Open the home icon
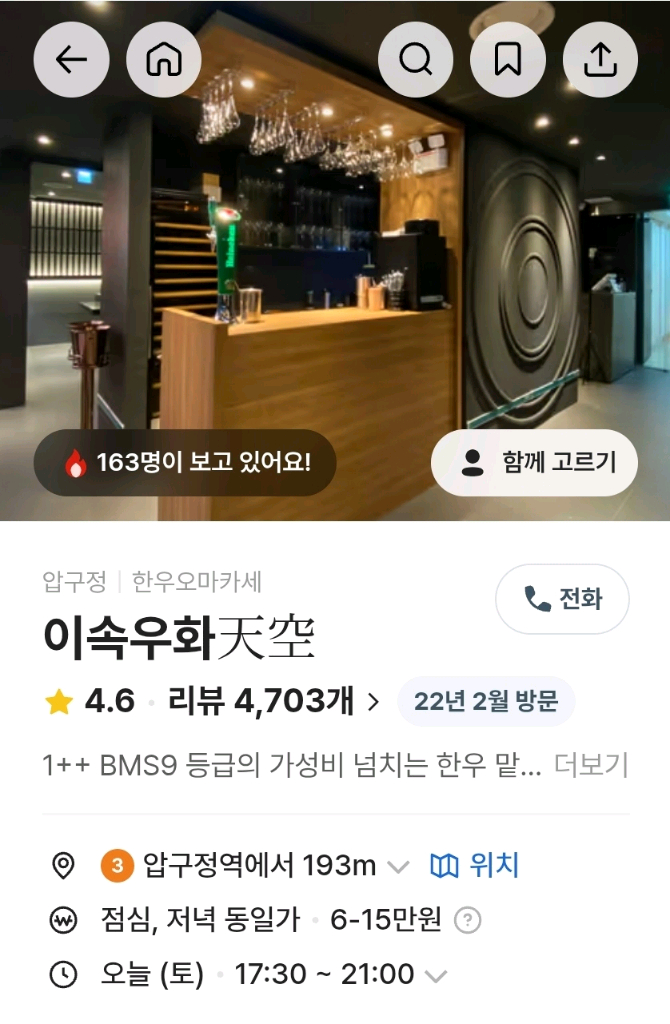Image resolution: width=670 pixels, height=1024 pixels. [x=164, y=60]
